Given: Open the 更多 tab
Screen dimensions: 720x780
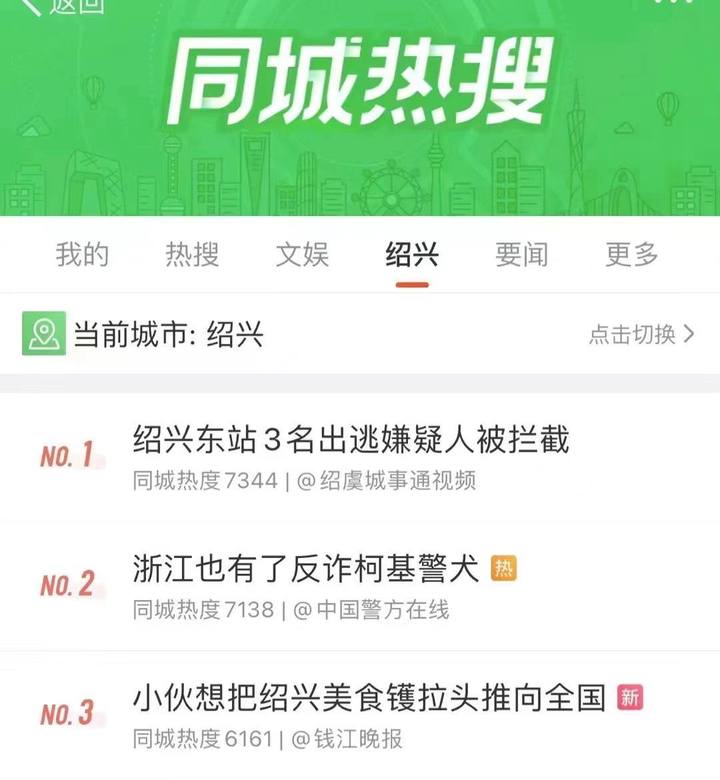Looking at the screenshot, I should 632,255.
